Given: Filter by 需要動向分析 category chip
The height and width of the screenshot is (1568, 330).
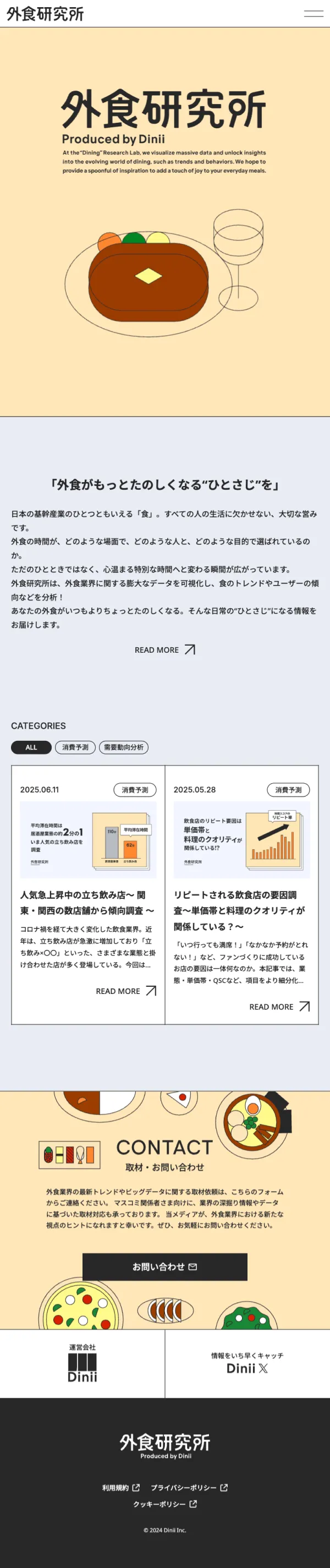Looking at the screenshot, I should [x=124, y=747].
